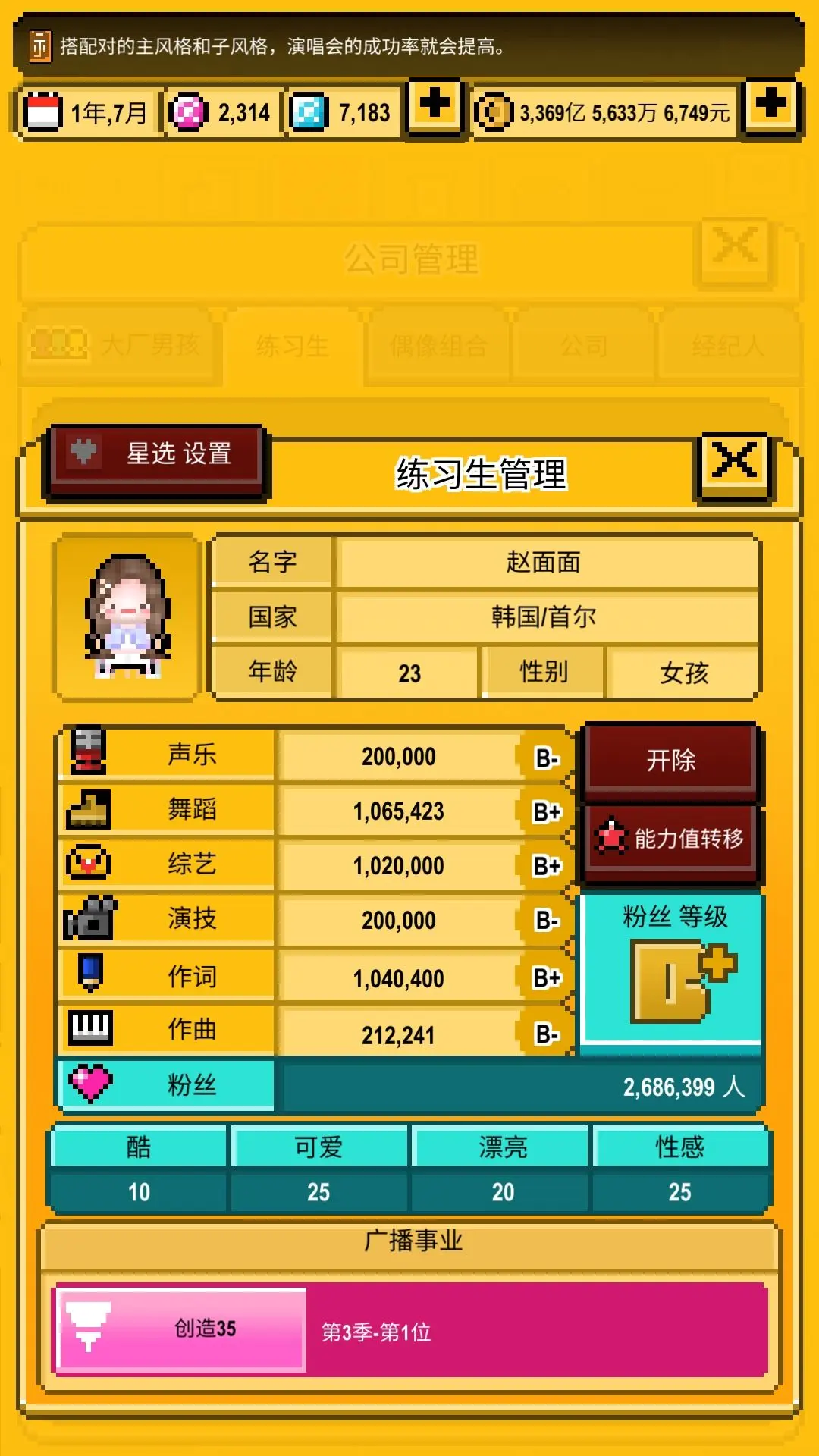Open 能力值转移 ability transfer
Image resolution: width=819 pixels, height=1456 pixels.
pyautogui.click(x=671, y=840)
